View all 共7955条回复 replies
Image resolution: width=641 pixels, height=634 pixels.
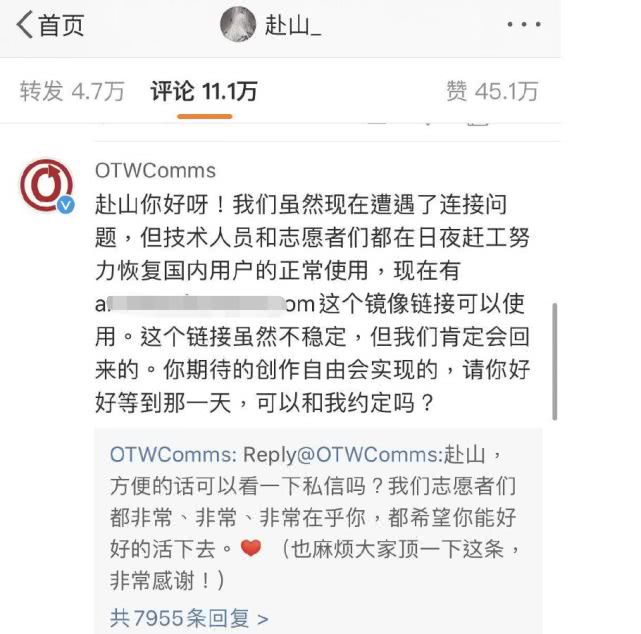pyautogui.click(x=189, y=617)
